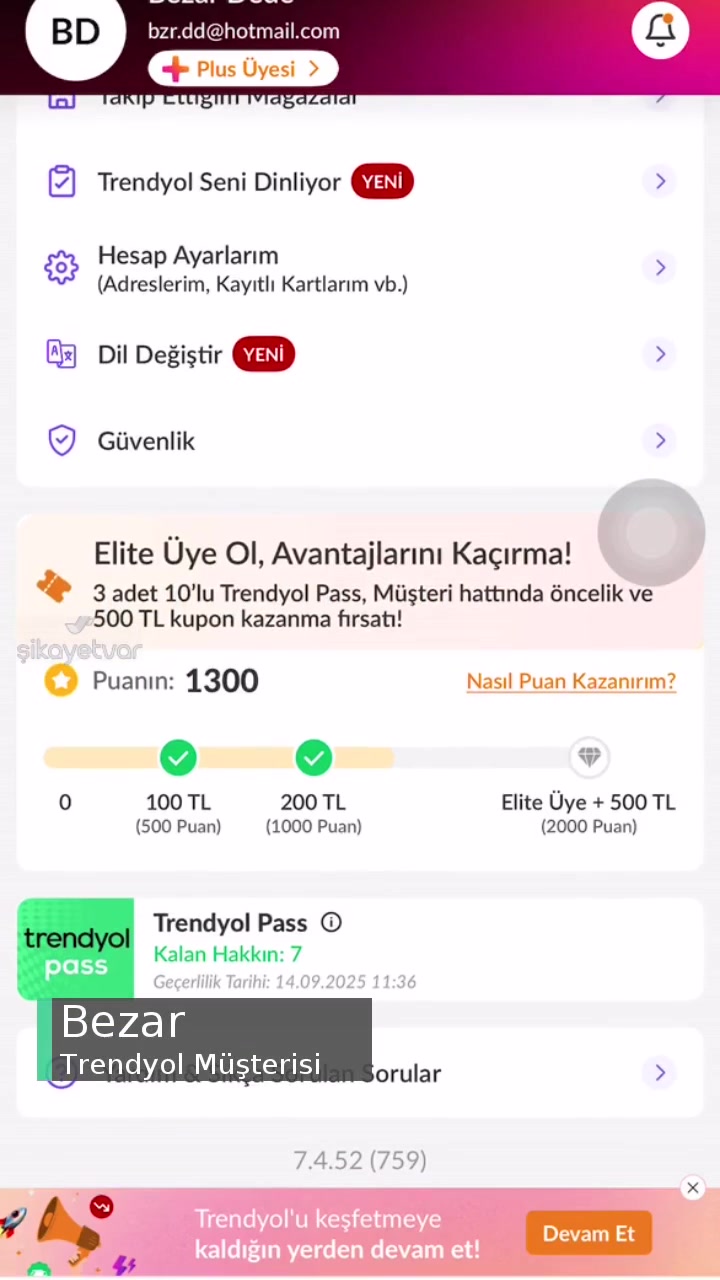Open the notification bell icon
The height and width of the screenshot is (1280, 720).
[x=660, y=30]
